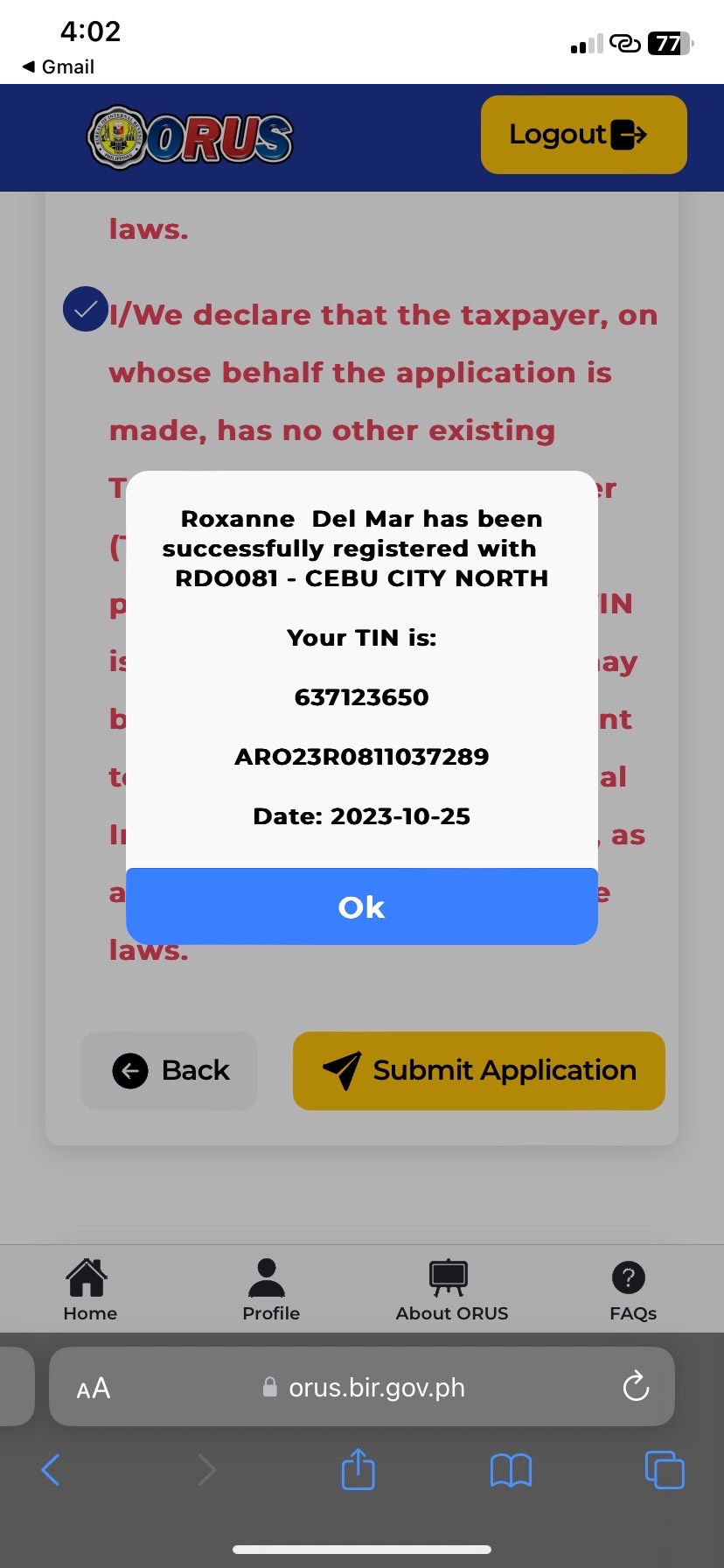
Task: Reload the orus.bir.gov.ph page
Action: tap(636, 1386)
